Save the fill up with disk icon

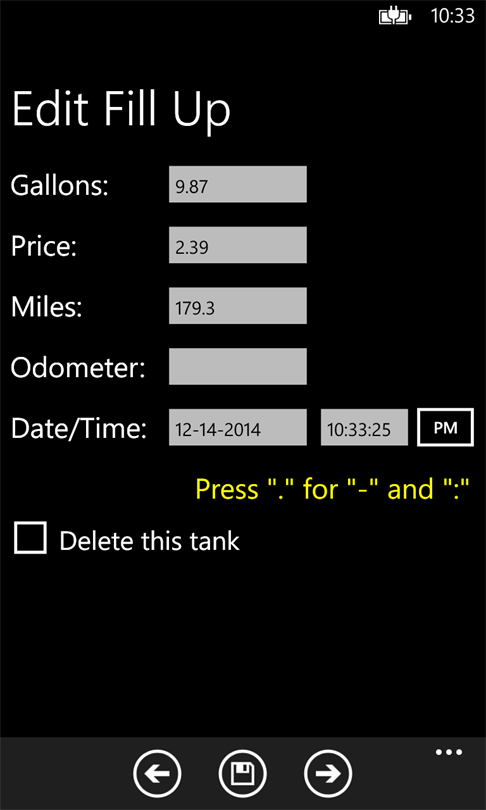[243, 773]
